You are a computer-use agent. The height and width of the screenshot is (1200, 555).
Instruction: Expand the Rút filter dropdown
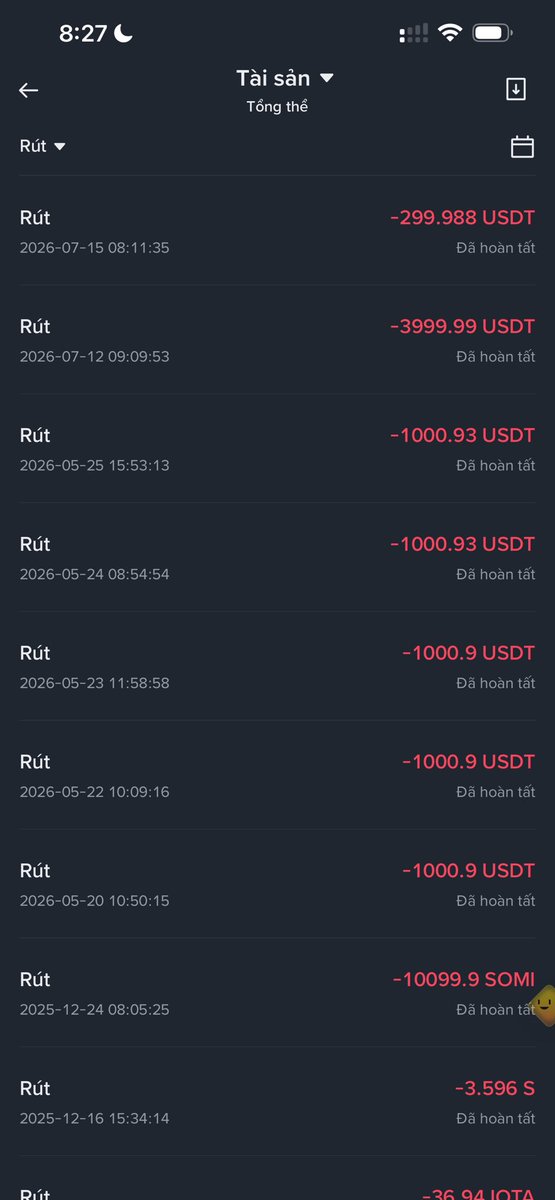pyautogui.click(x=43, y=146)
